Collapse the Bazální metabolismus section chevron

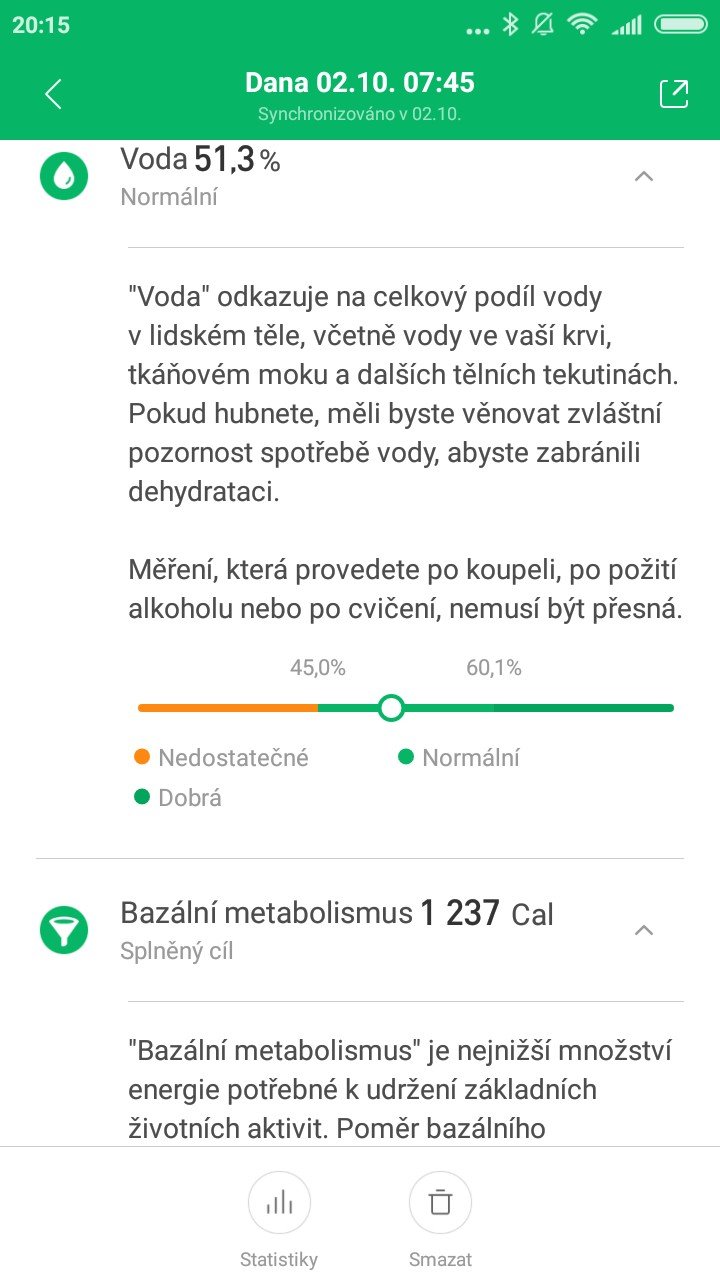[645, 930]
